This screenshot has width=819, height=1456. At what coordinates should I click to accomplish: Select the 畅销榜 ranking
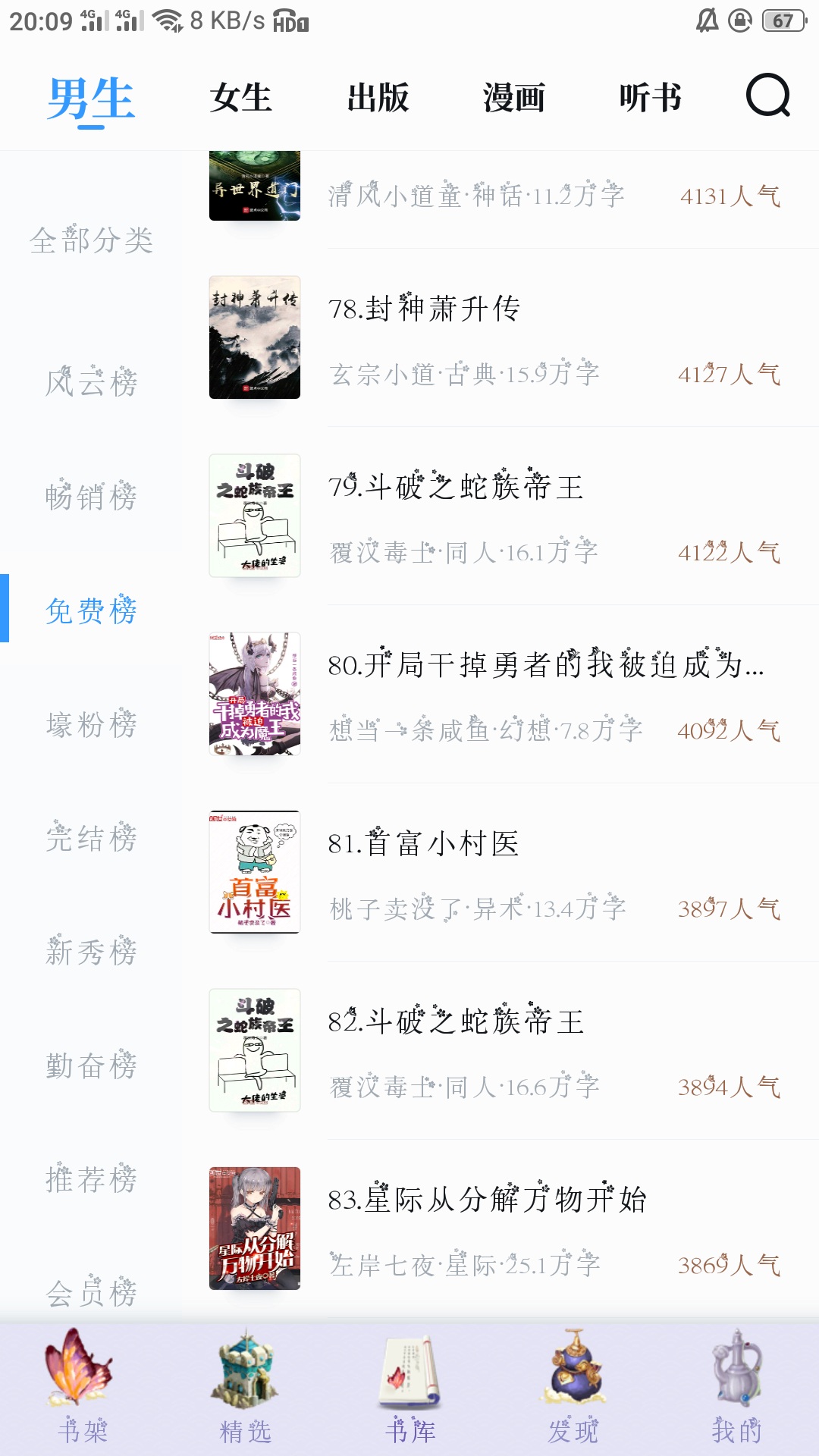click(91, 497)
